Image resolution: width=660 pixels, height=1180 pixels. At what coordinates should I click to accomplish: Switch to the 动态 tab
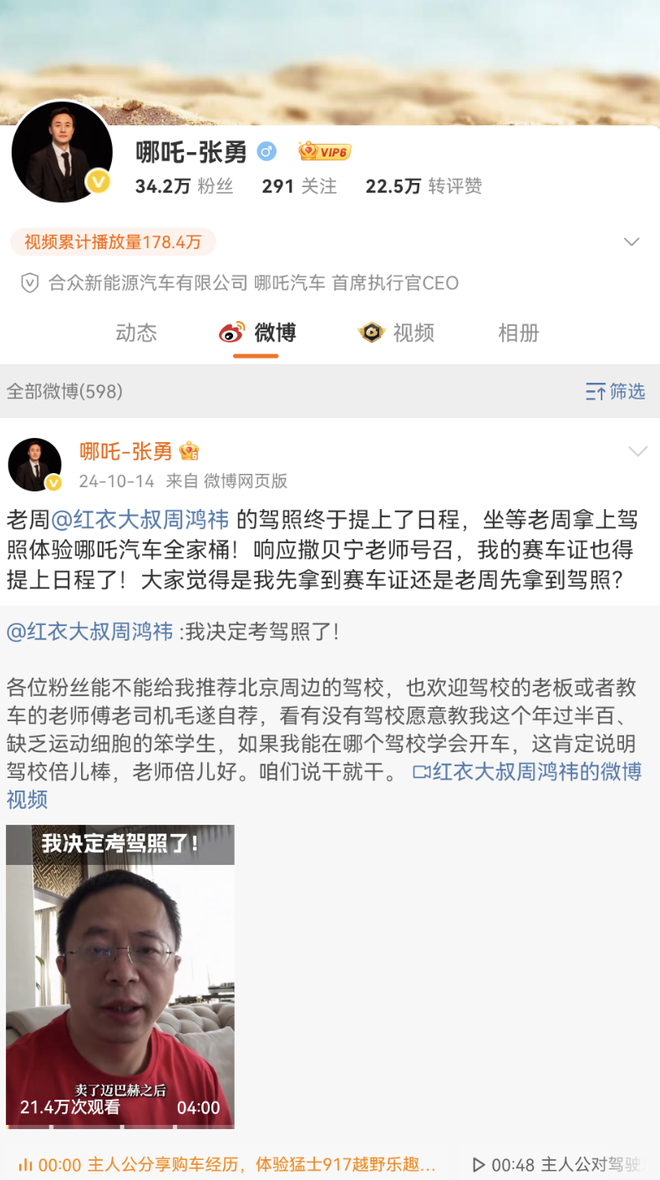tap(136, 333)
